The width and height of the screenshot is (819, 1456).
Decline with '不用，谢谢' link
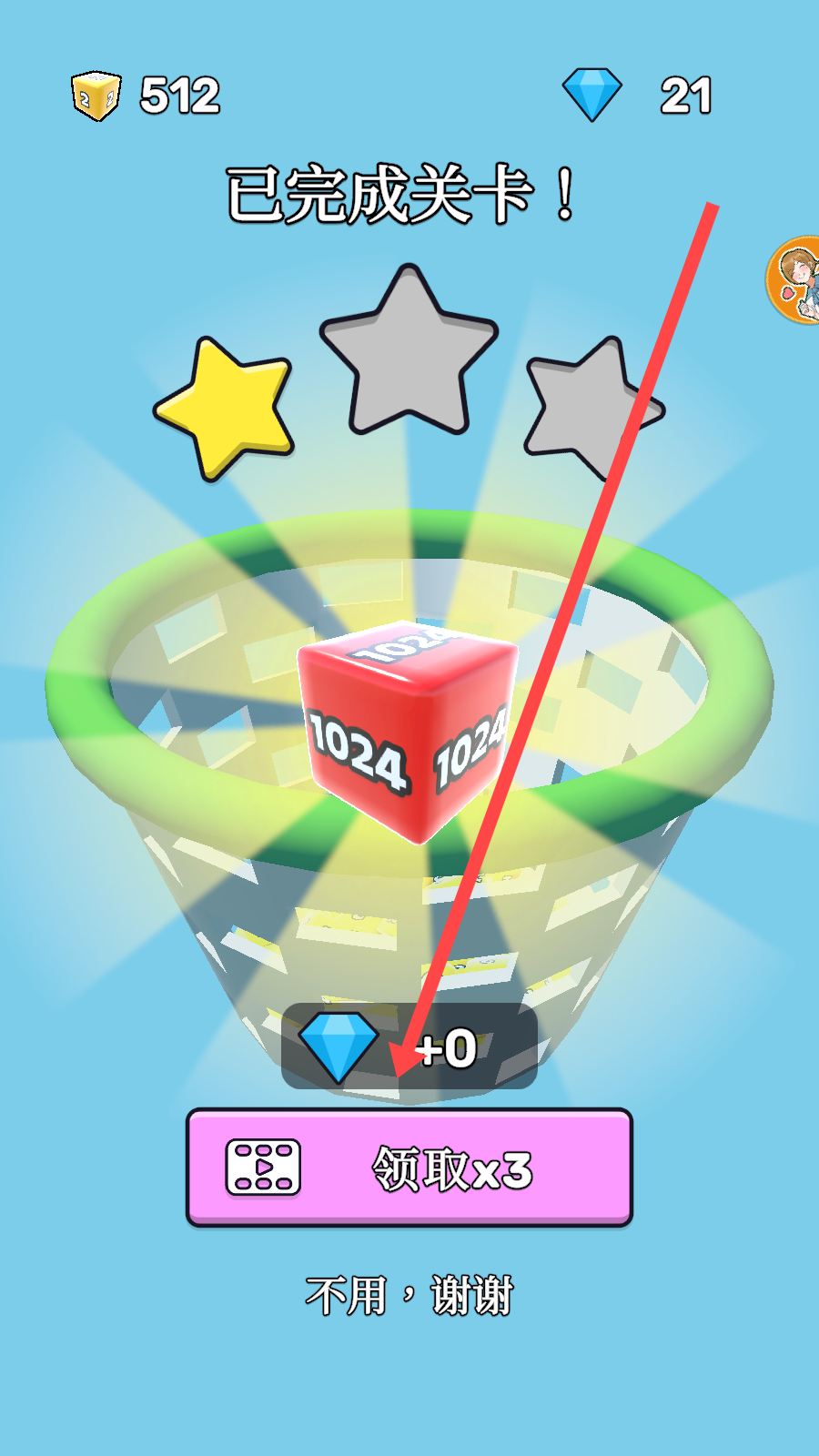coord(409,1296)
